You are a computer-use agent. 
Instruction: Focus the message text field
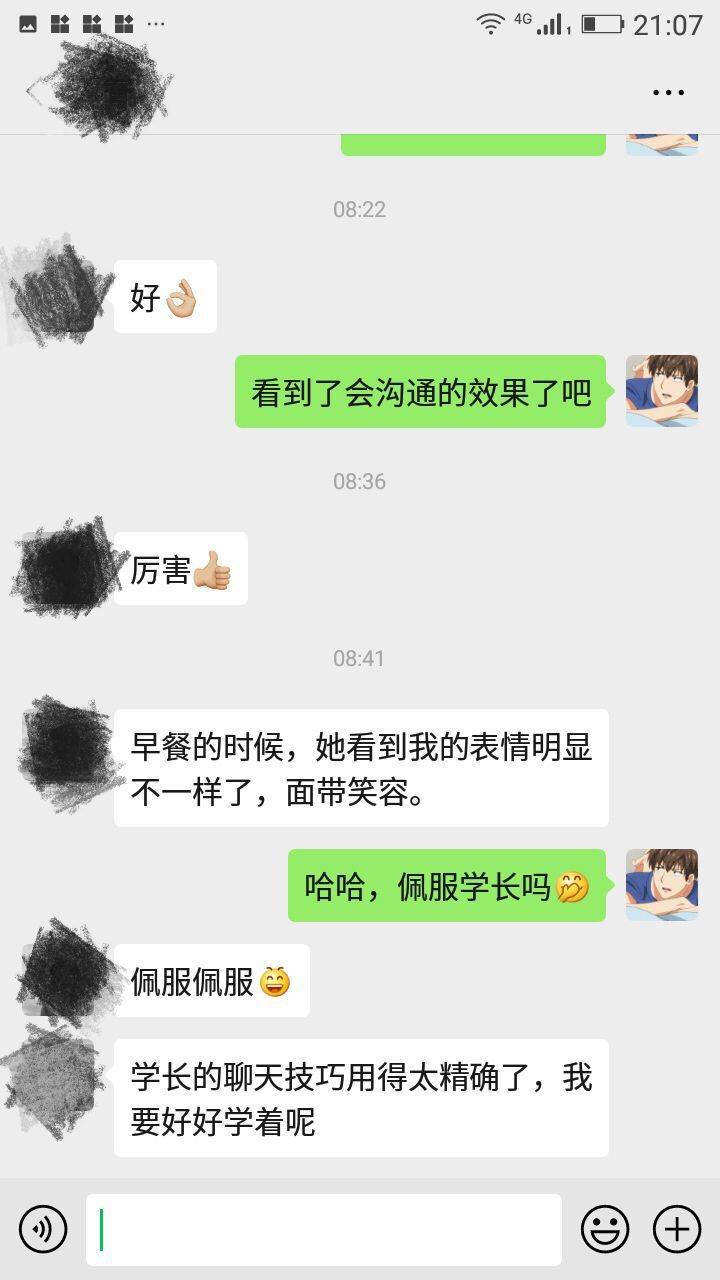[323, 1229]
